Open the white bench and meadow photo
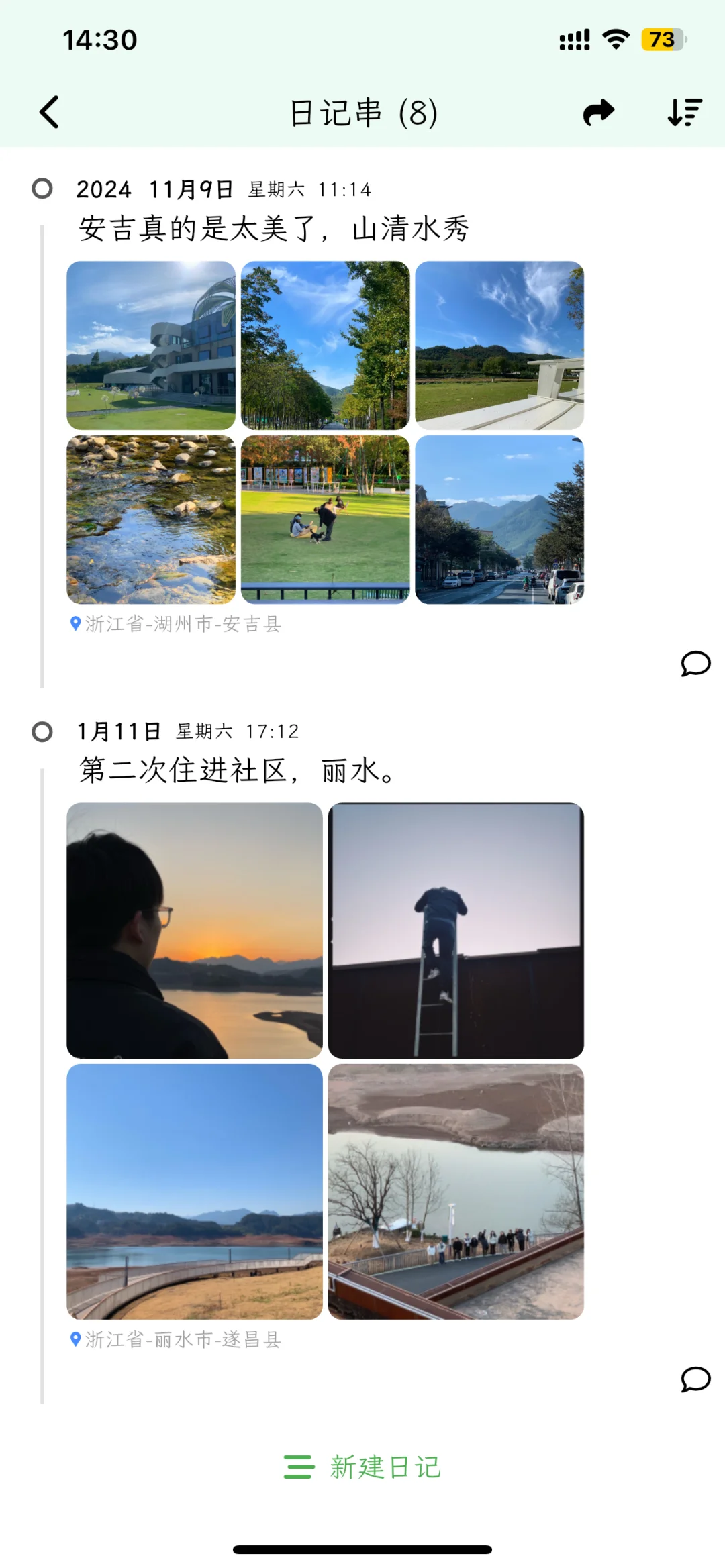725x1568 pixels. [x=499, y=346]
